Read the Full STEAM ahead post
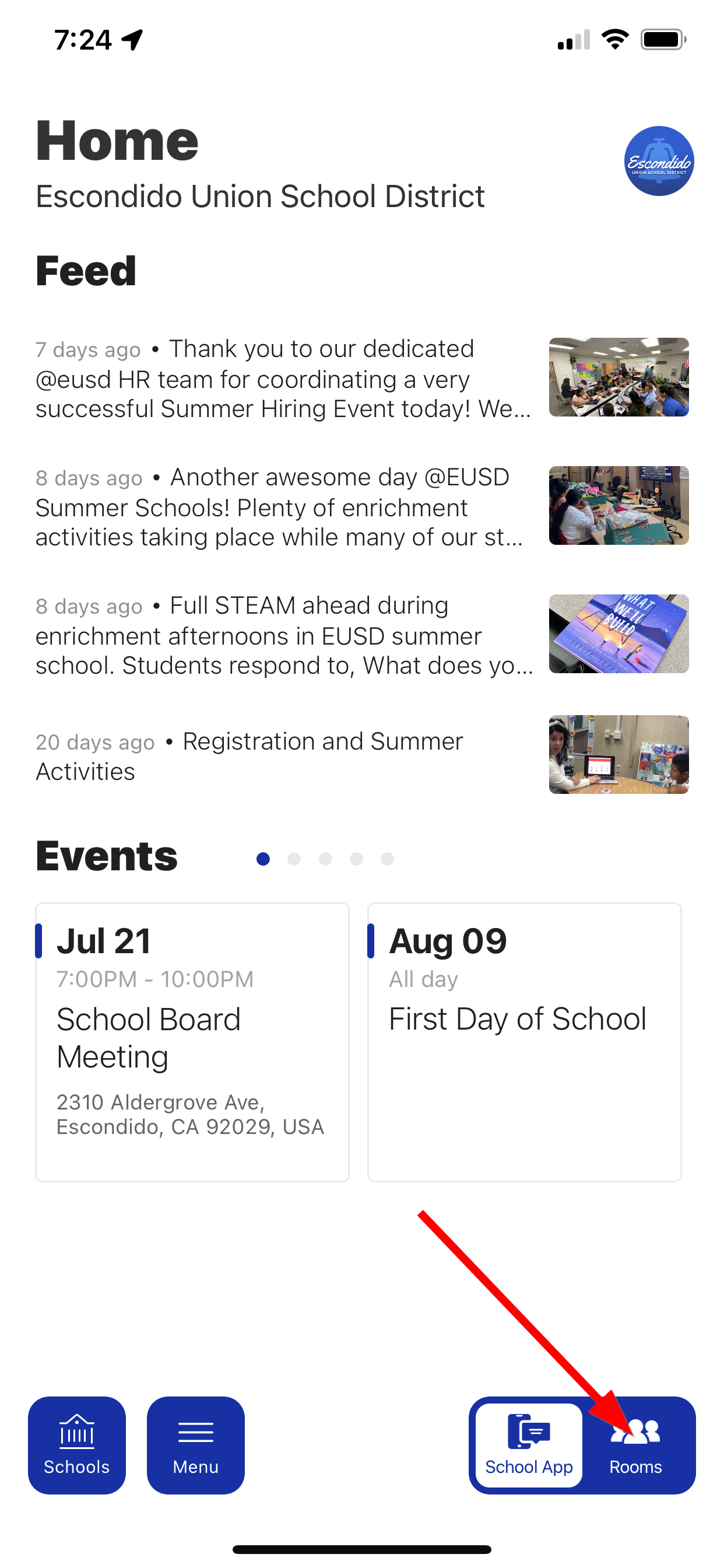This screenshot has height=1568, width=724. pyautogui.click(x=283, y=635)
